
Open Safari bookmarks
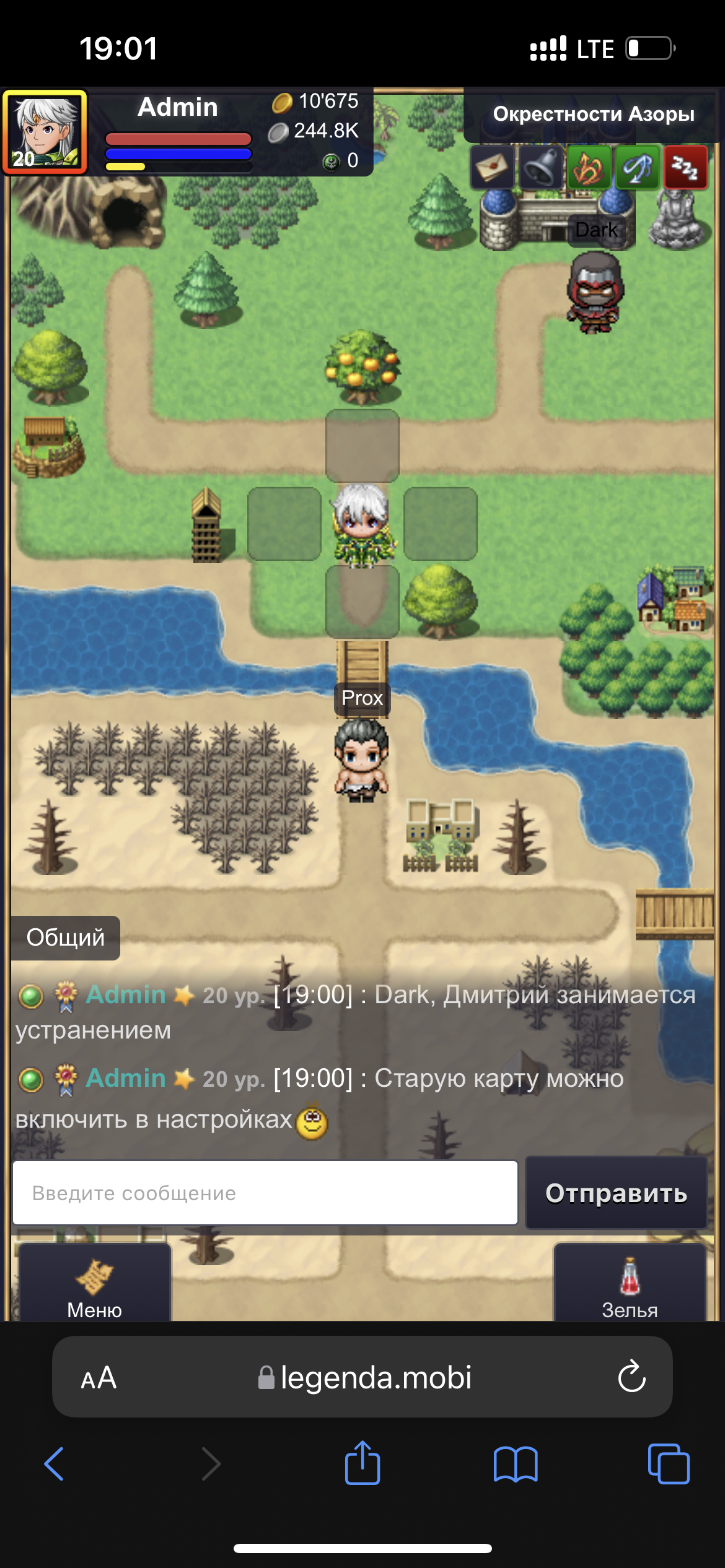coord(515,1464)
